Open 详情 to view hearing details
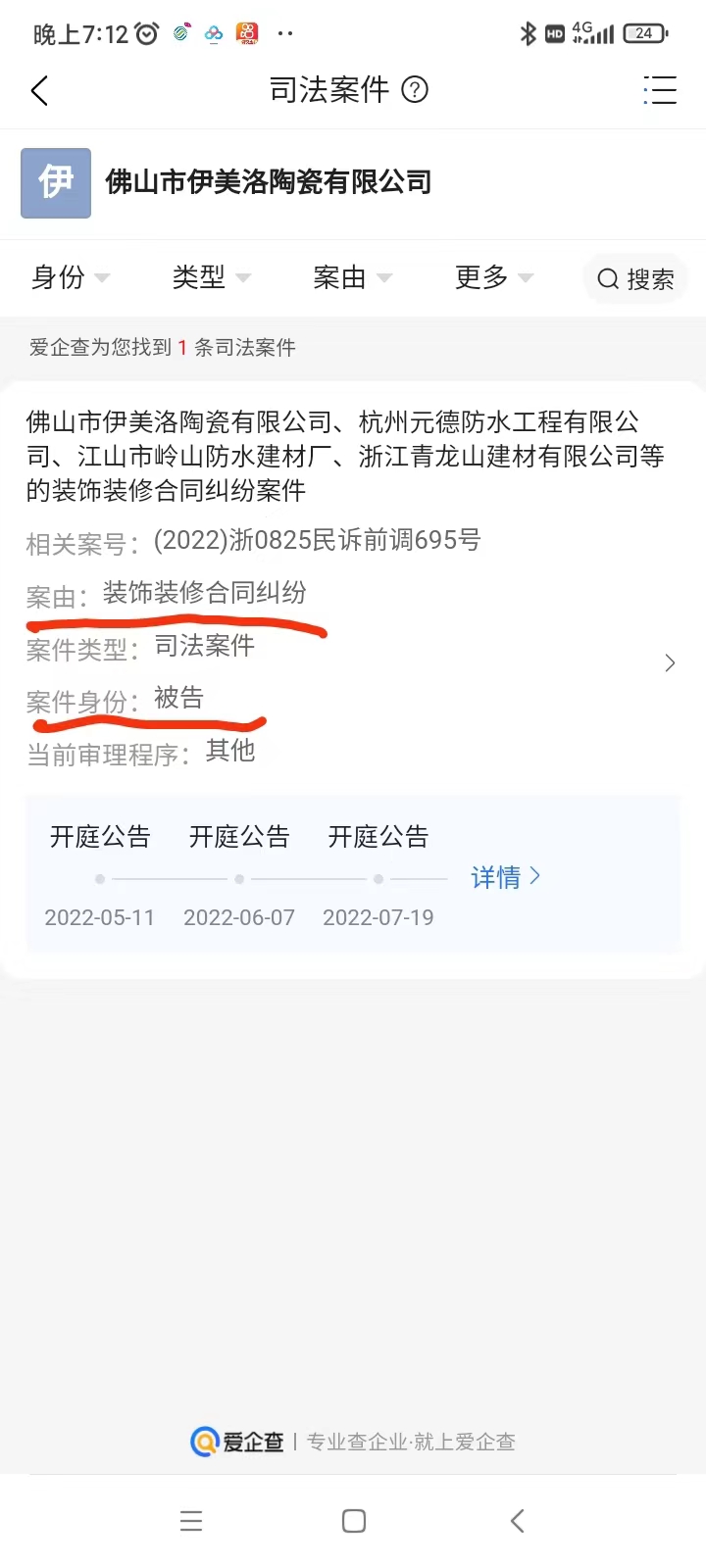Viewport: 706px width, 1568px height. tap(505, 878)
